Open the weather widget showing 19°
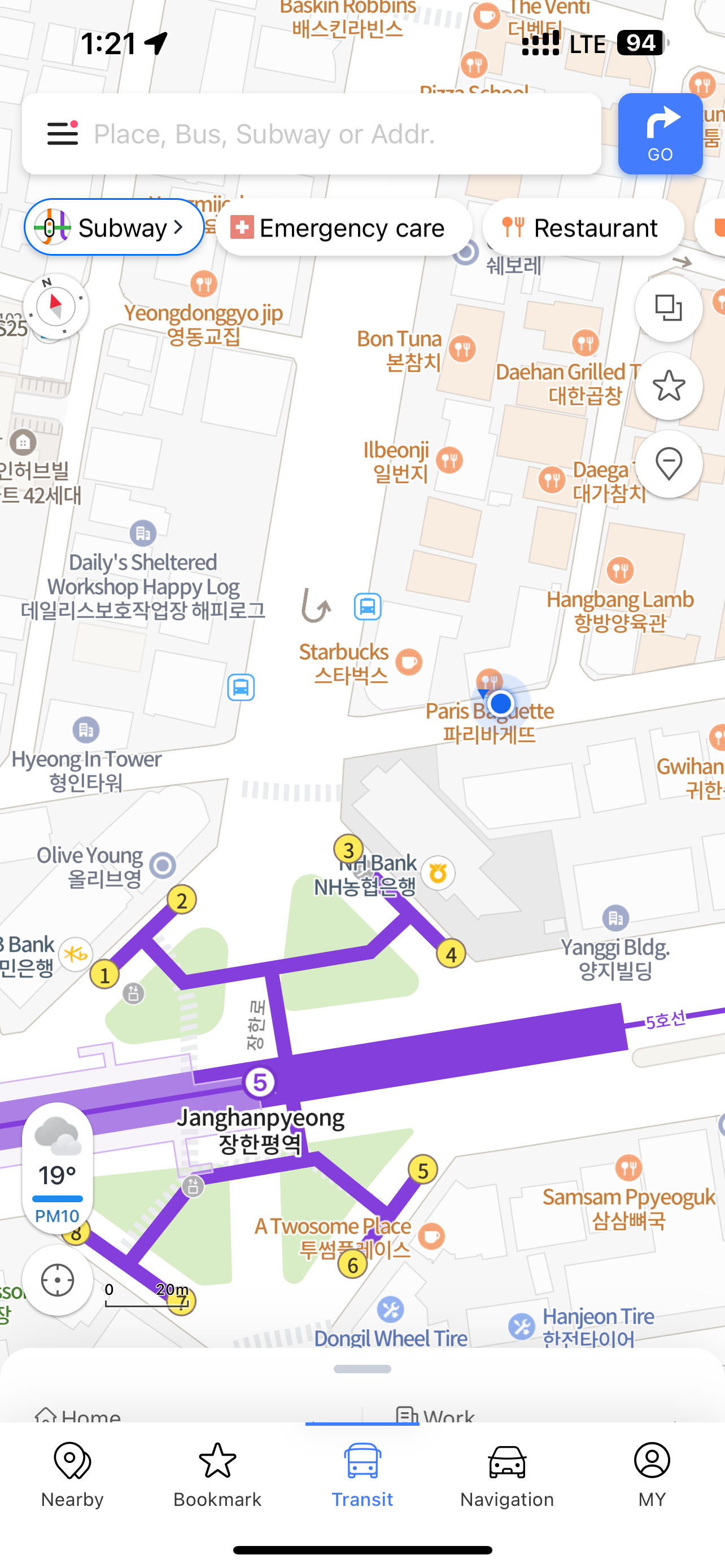725x1568 pixels. (x=57, y=1168)
